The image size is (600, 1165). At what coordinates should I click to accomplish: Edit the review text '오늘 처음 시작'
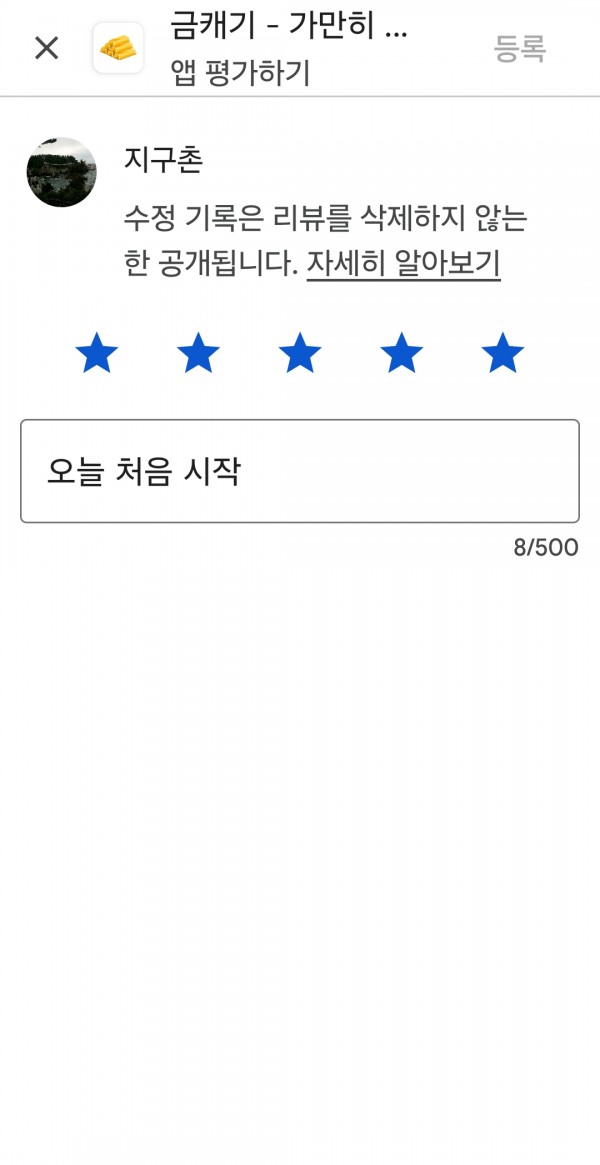(300, 471)
